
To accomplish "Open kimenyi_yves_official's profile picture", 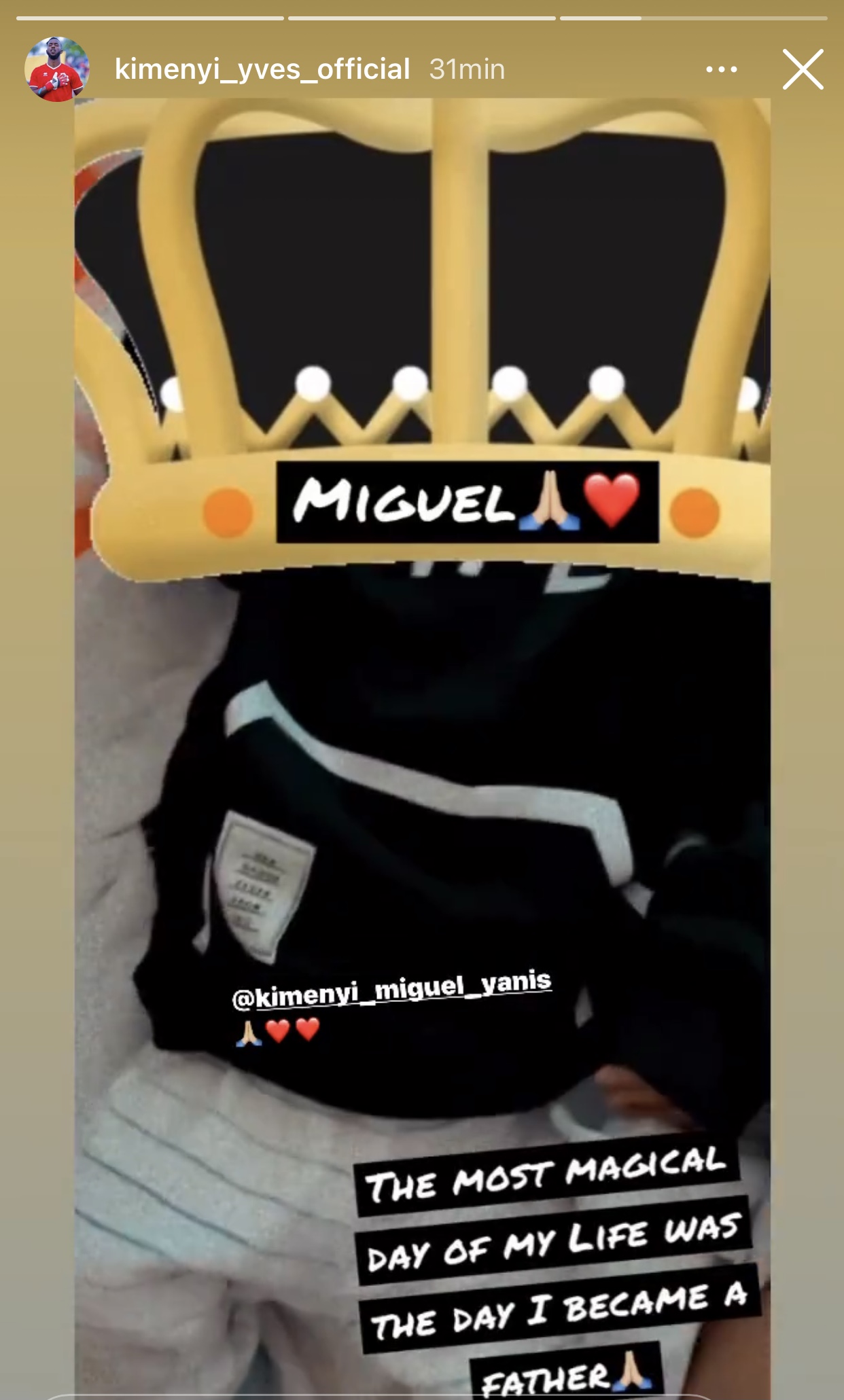I will [57, 69].
